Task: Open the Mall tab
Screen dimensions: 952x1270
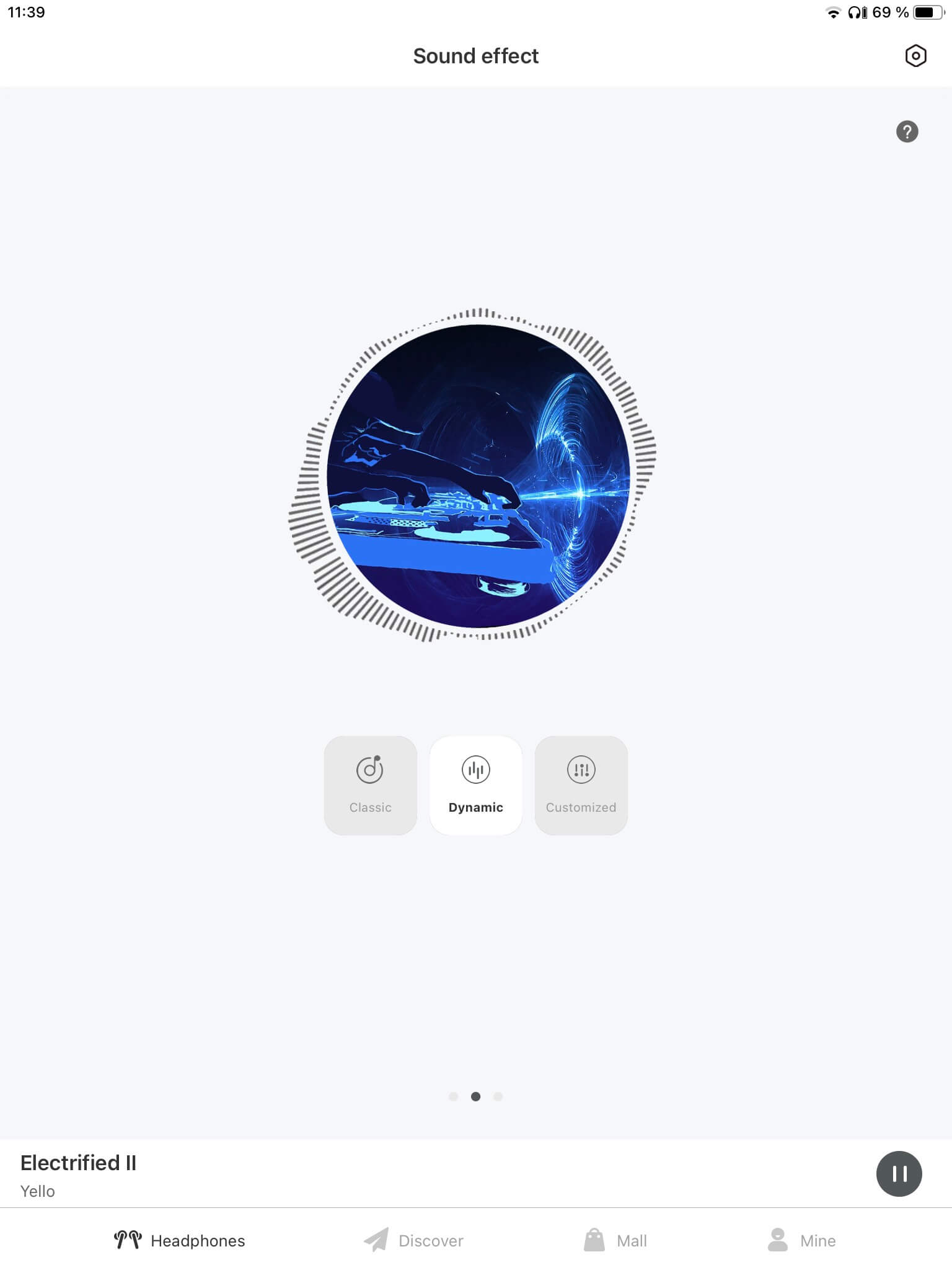Action: coord(615,1240)
